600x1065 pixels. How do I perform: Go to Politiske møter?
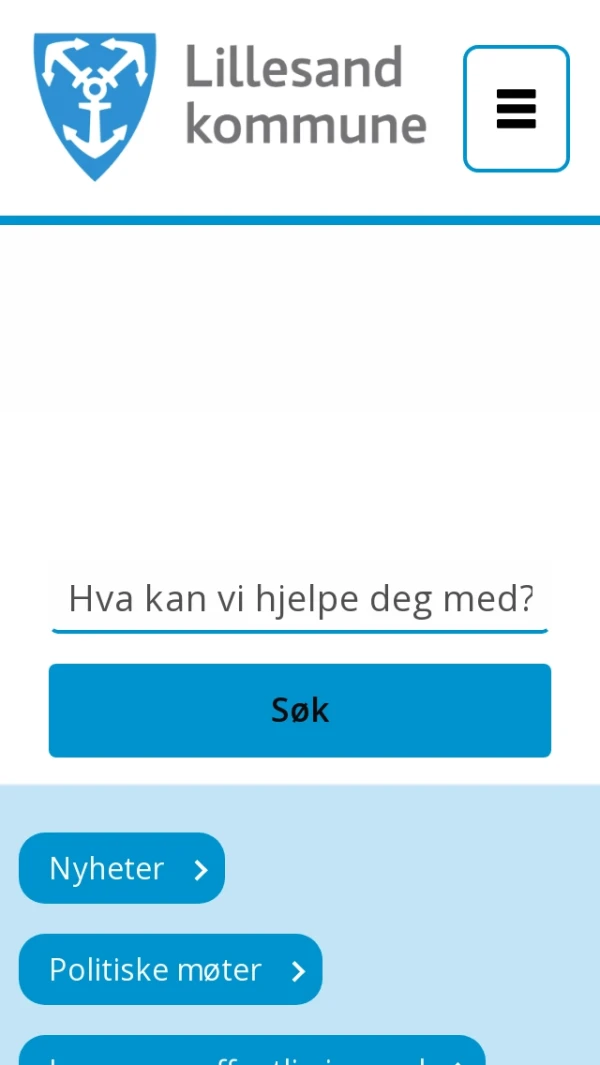pos(170,969)
